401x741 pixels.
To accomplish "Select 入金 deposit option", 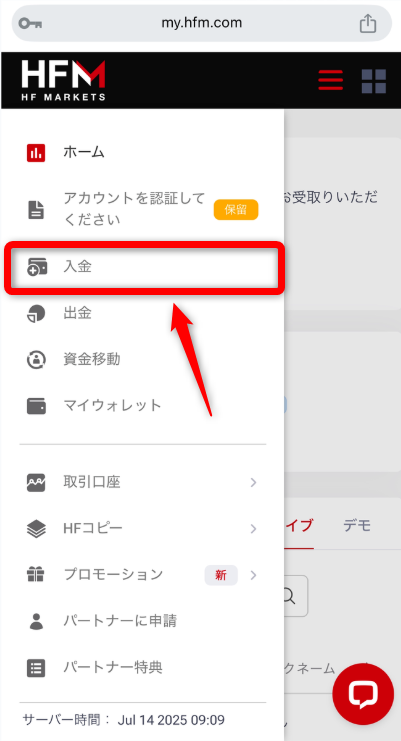I will coord(143,267).
